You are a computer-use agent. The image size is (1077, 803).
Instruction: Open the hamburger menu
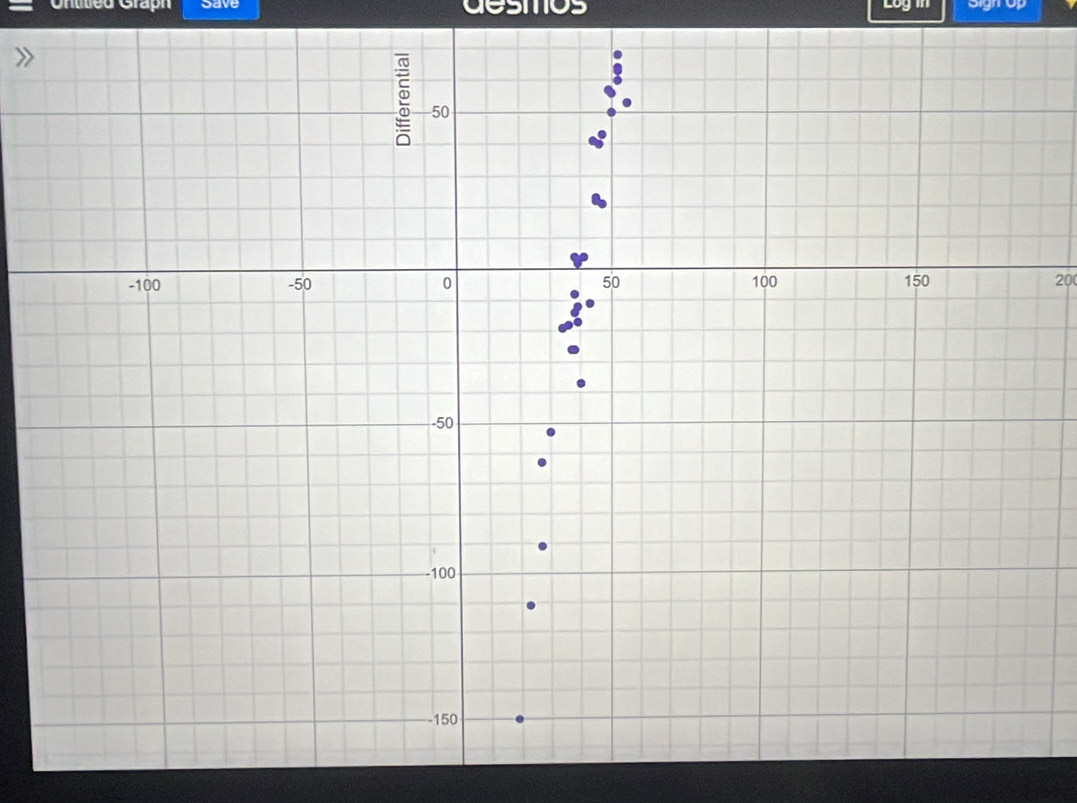click(x=18, y=4)
